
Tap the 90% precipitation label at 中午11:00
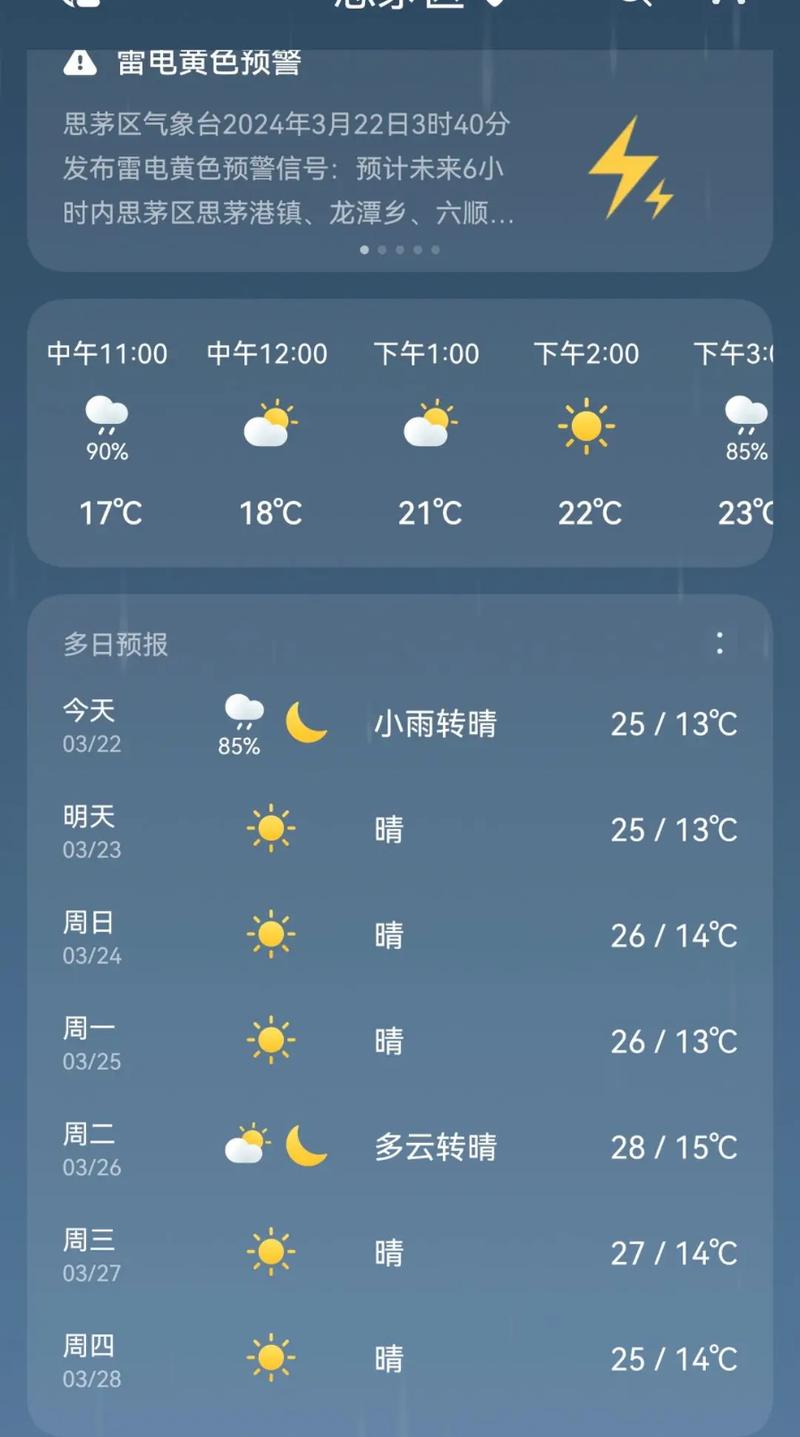107,451
